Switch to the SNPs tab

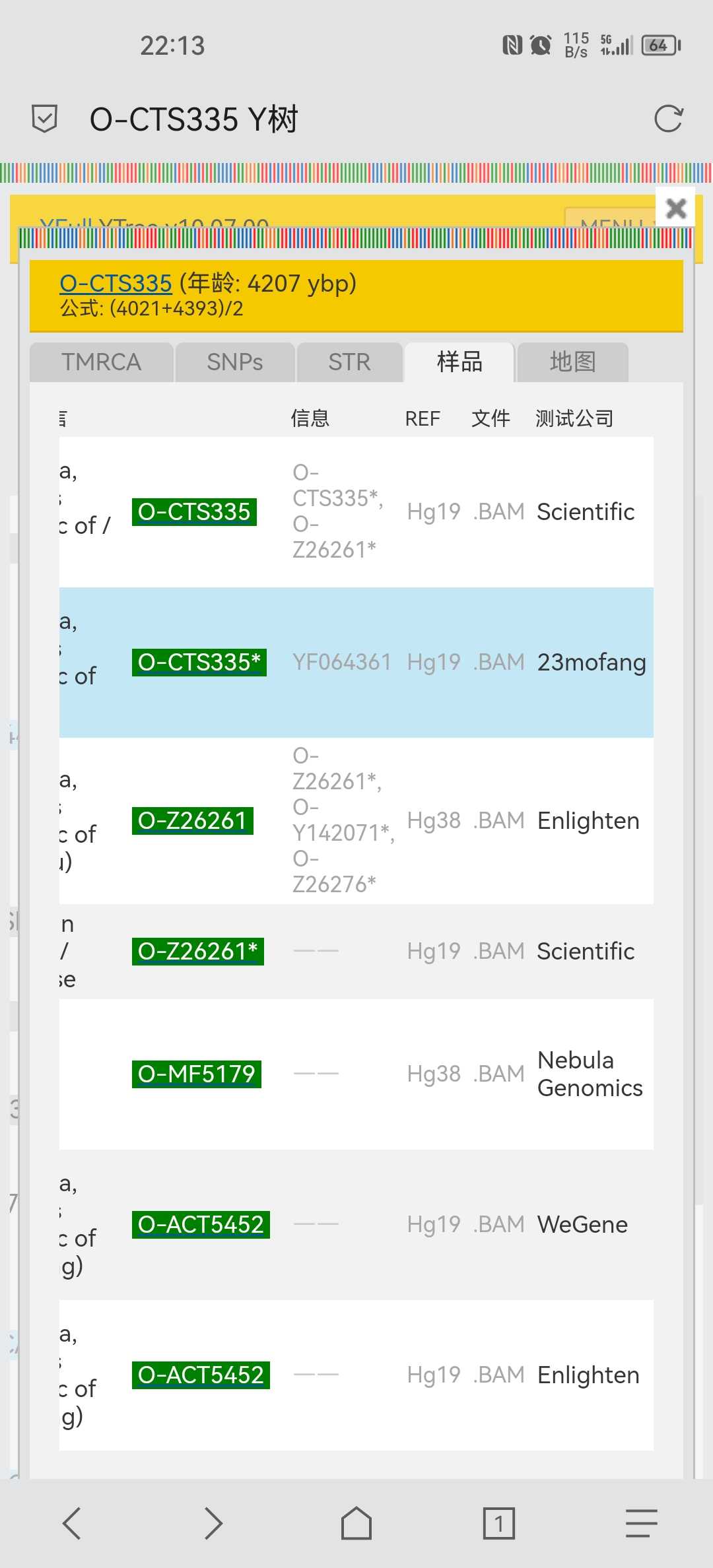click(x=235, y=362)
